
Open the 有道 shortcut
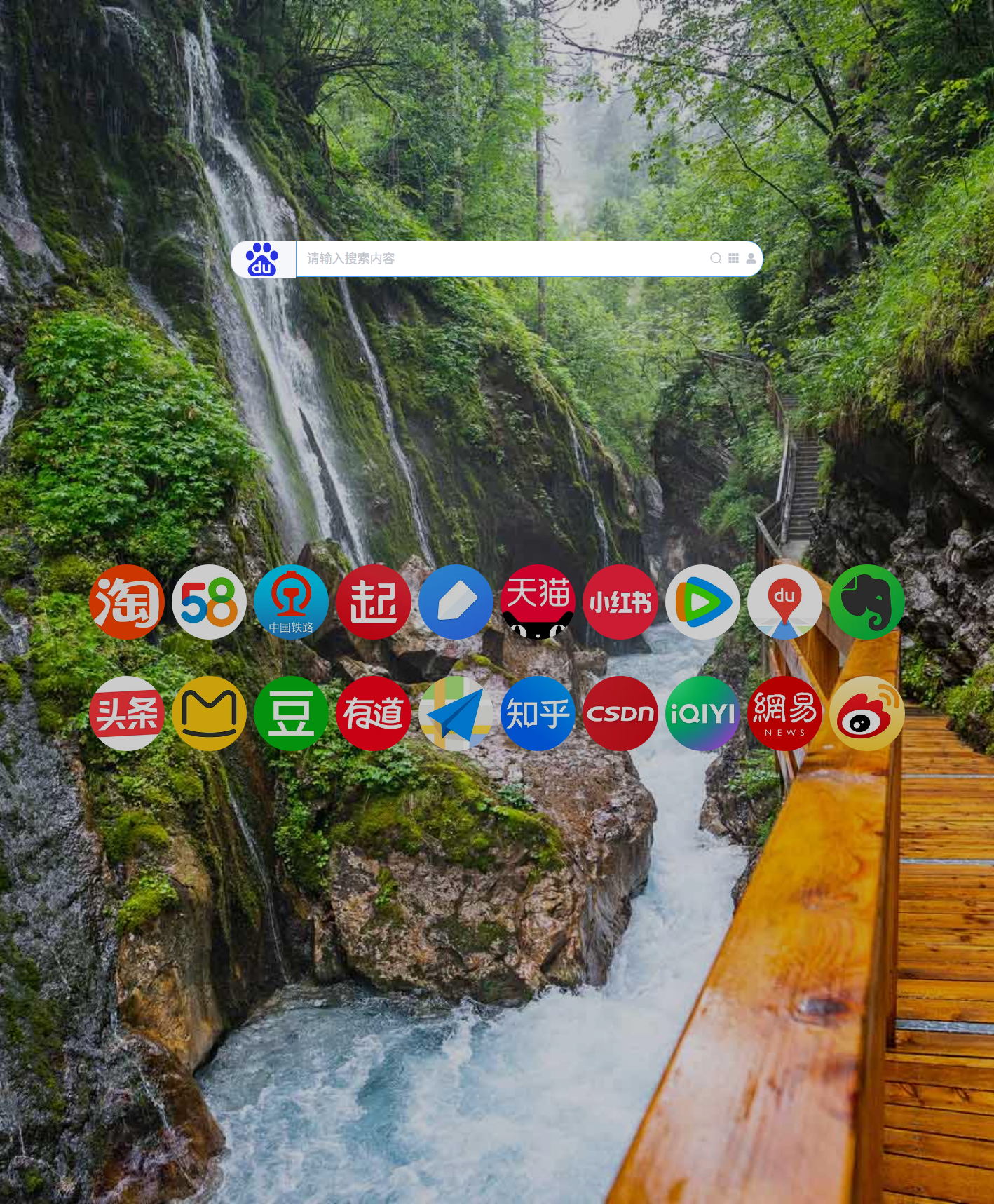coord(374,714)
